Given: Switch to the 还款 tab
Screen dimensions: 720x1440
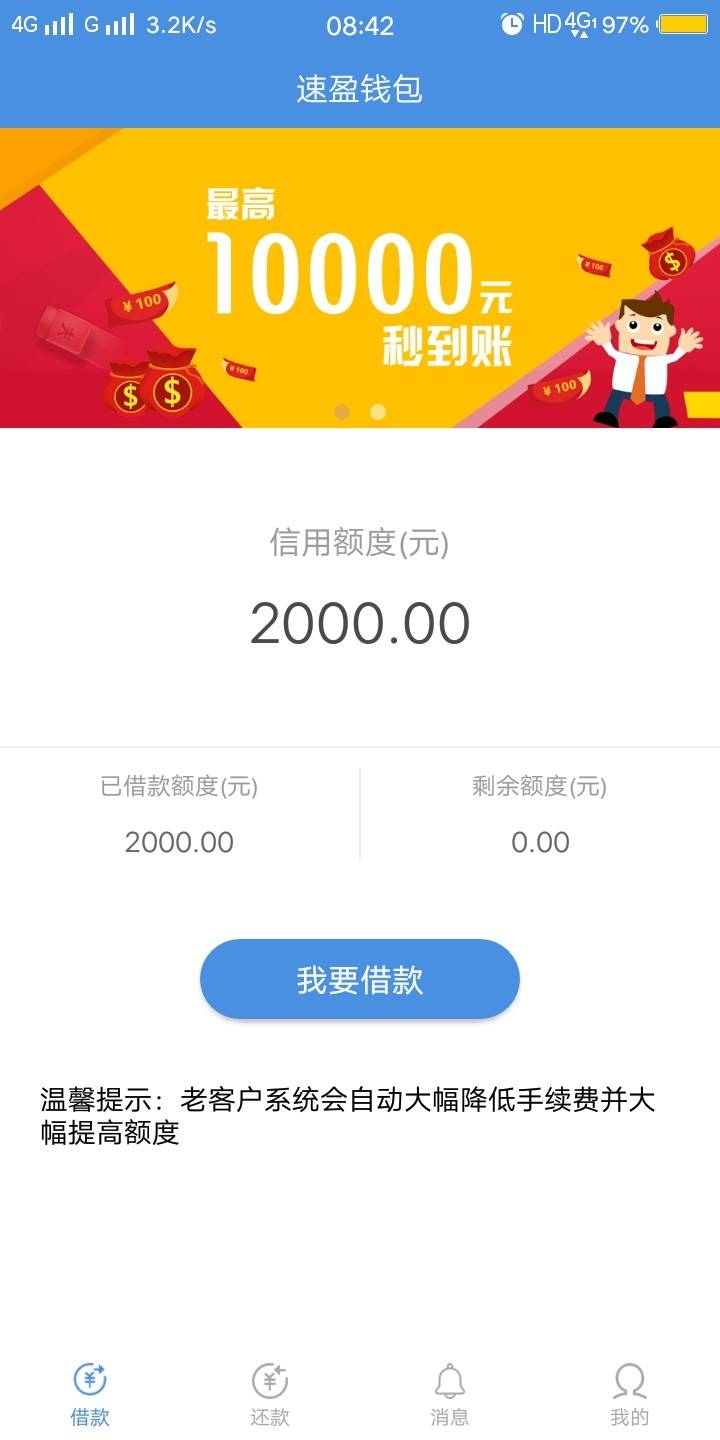Looking at the screenshot, I should pos(270,1396).
